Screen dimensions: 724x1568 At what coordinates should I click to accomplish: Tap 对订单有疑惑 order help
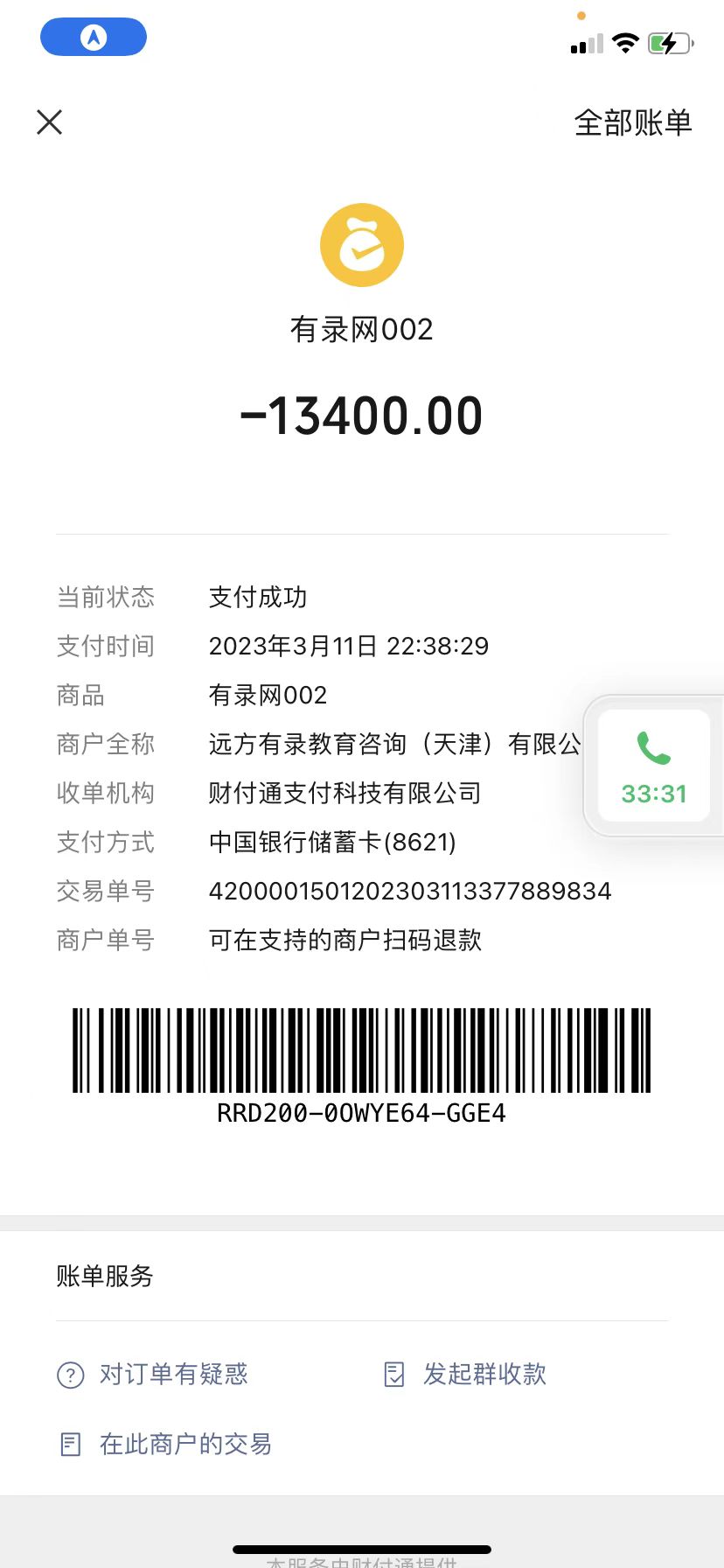click(153, 1374)
